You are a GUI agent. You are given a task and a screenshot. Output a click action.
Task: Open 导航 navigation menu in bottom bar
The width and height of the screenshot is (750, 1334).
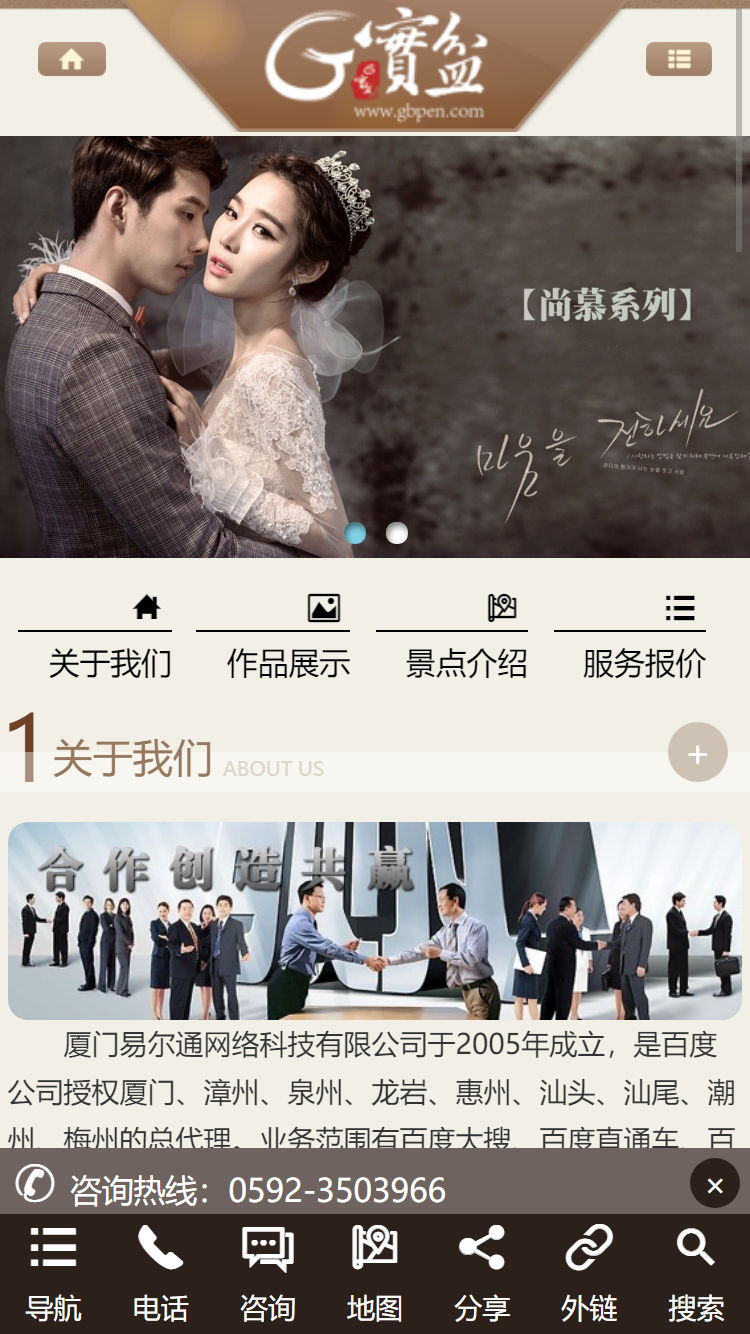tap(53, 1272)
